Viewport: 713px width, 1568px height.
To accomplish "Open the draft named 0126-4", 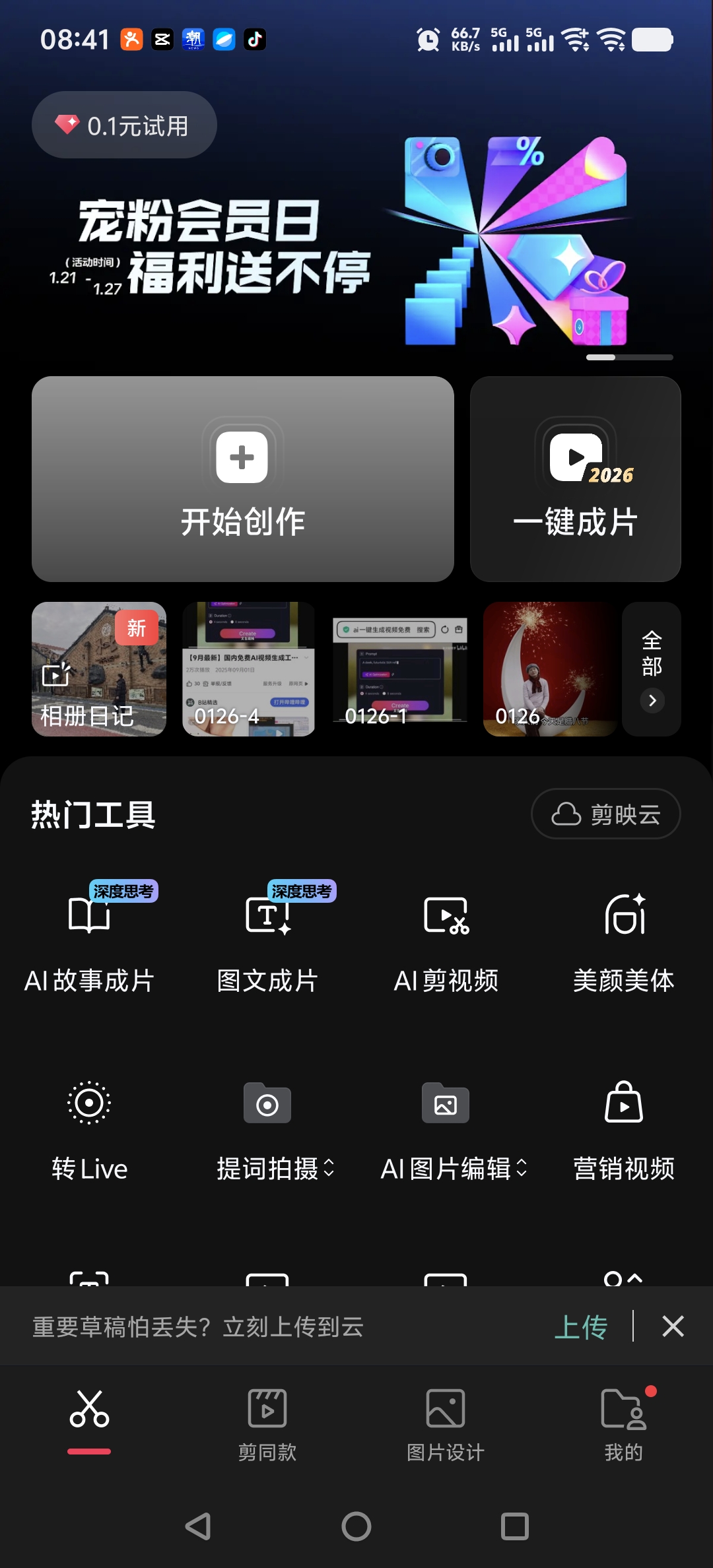I will [x=248, y=669].
